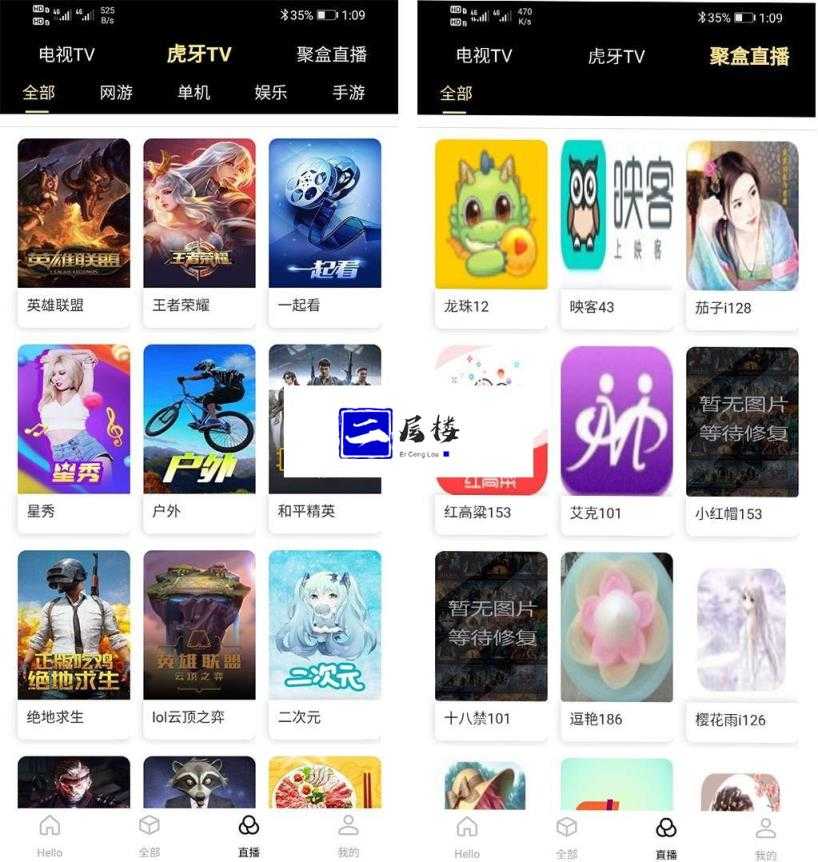Select the 电视TV tab

(69, 56)
